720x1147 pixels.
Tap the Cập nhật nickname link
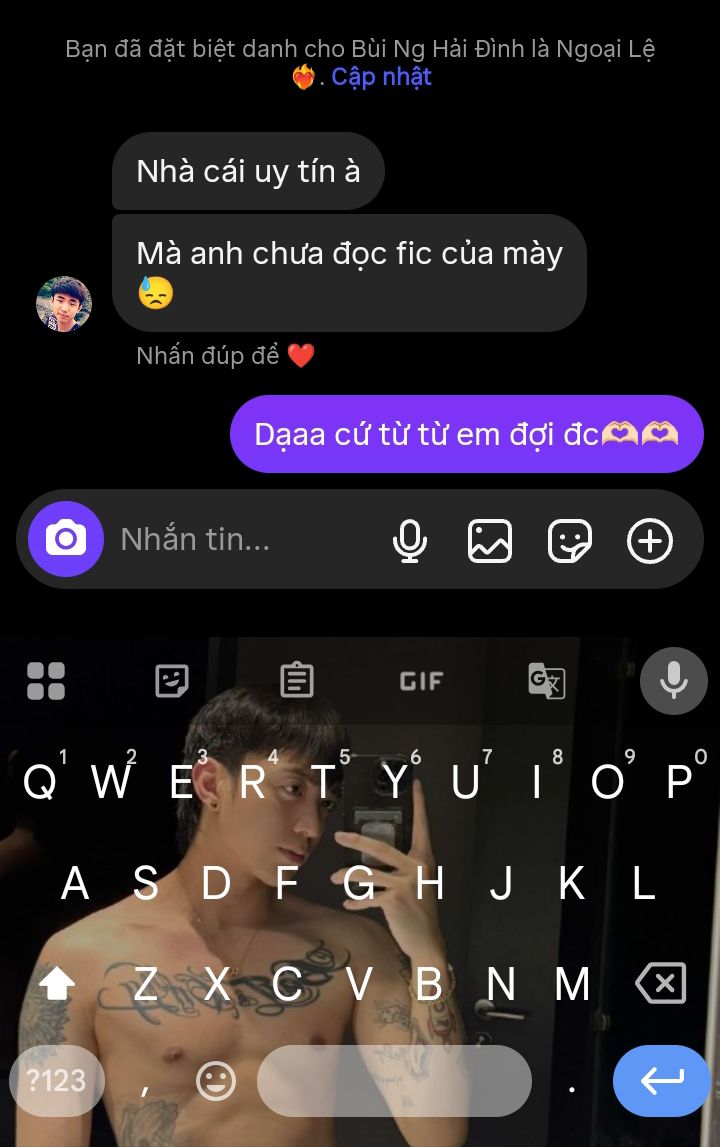coord(381,77)
